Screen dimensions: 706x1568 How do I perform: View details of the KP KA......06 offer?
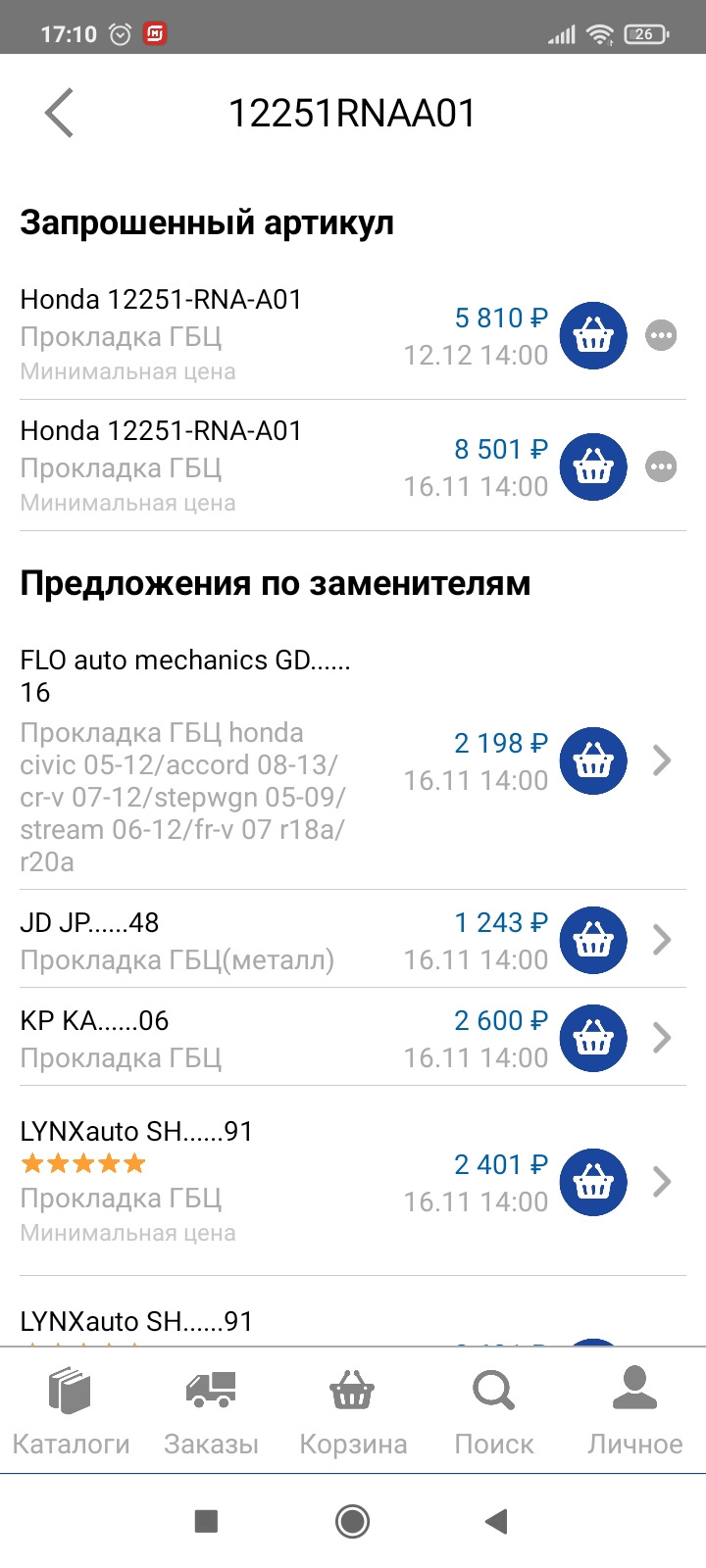pyautogui.click(x=662, y=1038)
